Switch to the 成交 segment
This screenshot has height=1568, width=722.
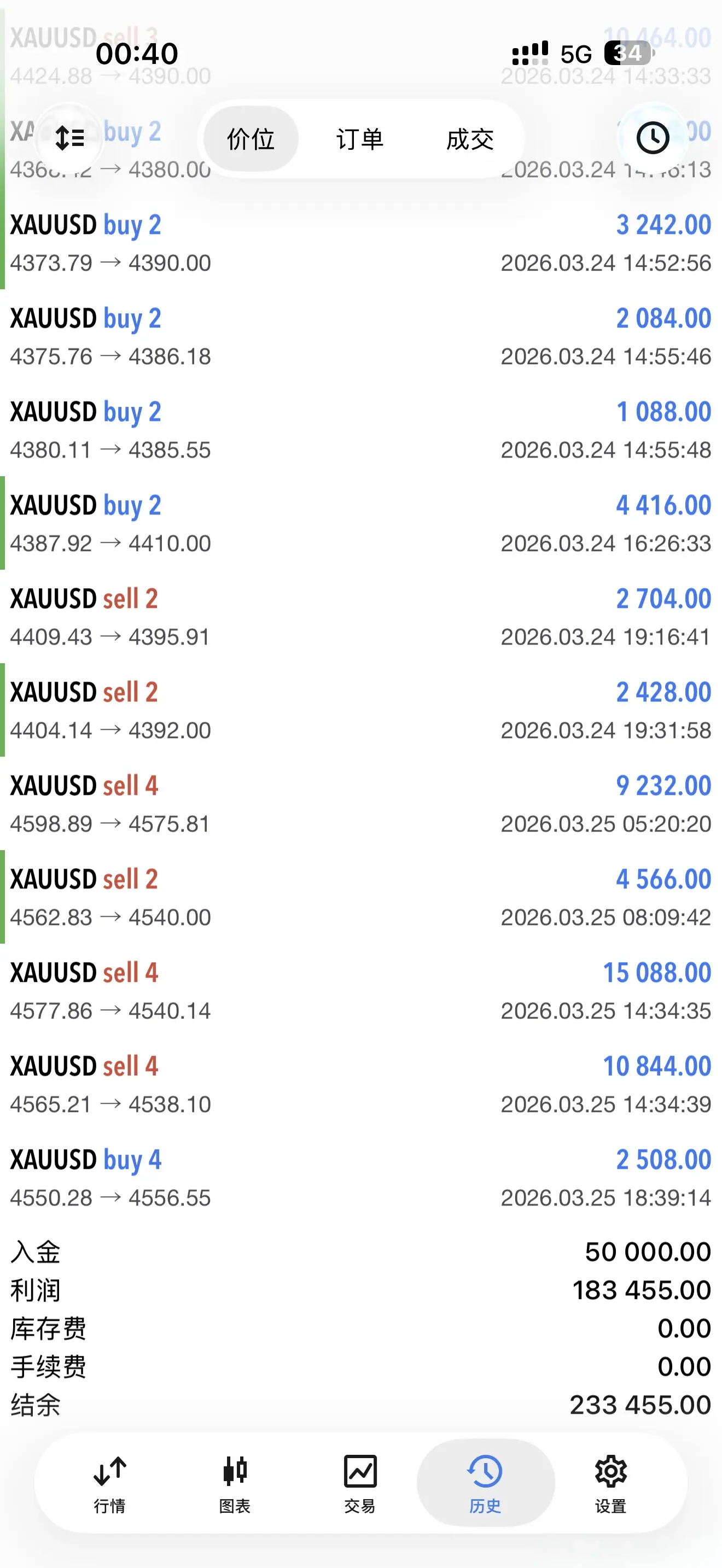469,139
